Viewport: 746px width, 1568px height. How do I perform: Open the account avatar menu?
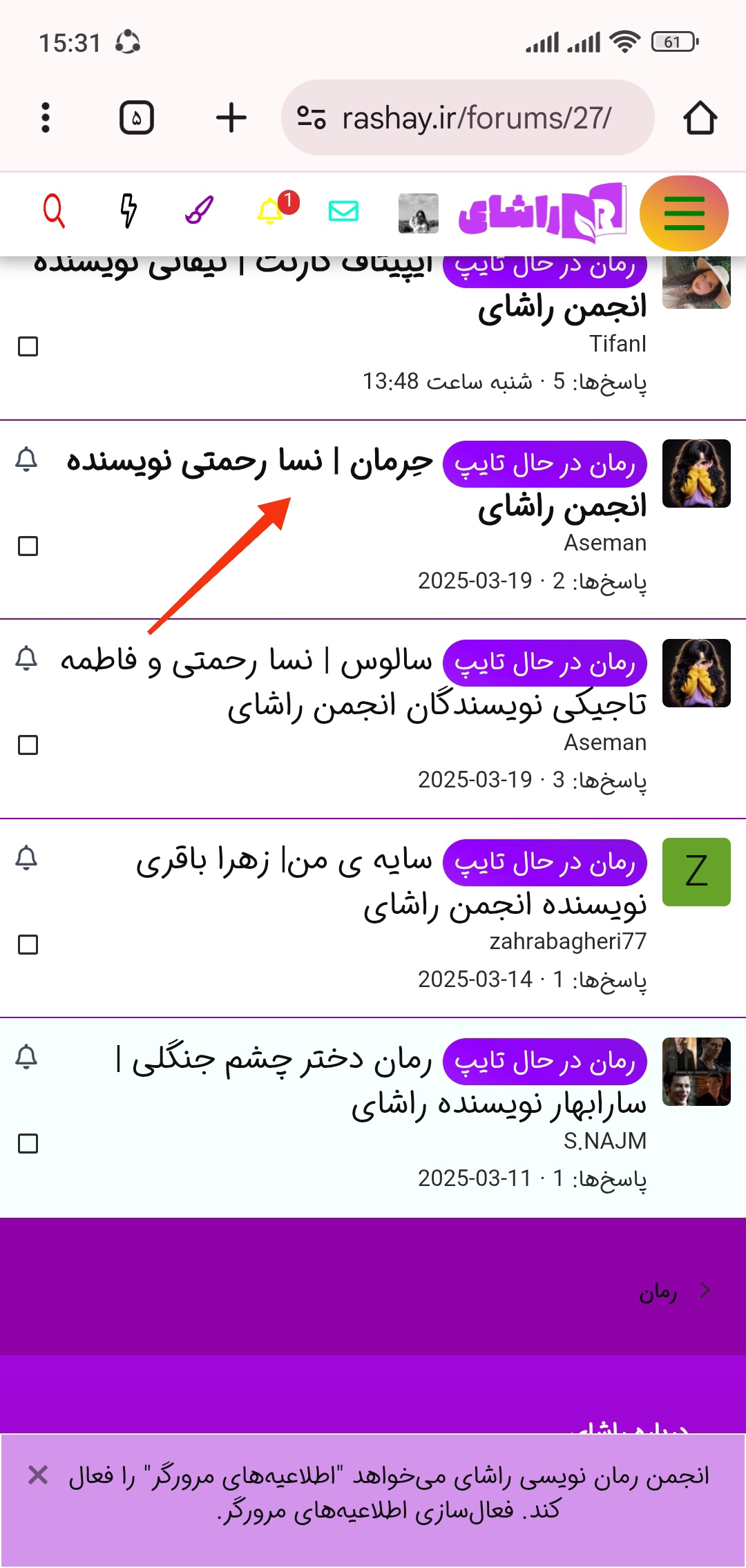[x=418, y=213]
